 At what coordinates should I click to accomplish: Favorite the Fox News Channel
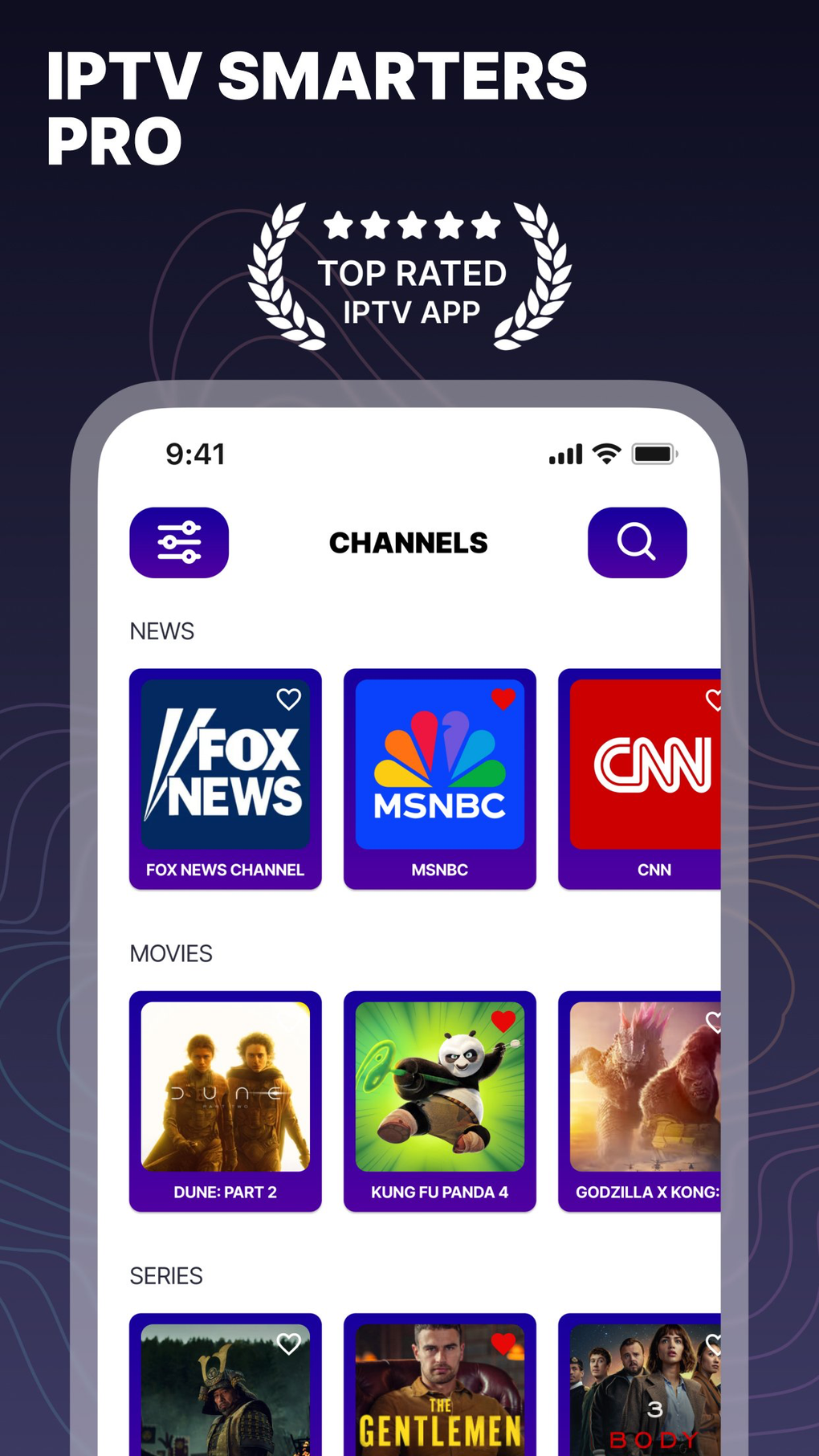tap(288, 699)
